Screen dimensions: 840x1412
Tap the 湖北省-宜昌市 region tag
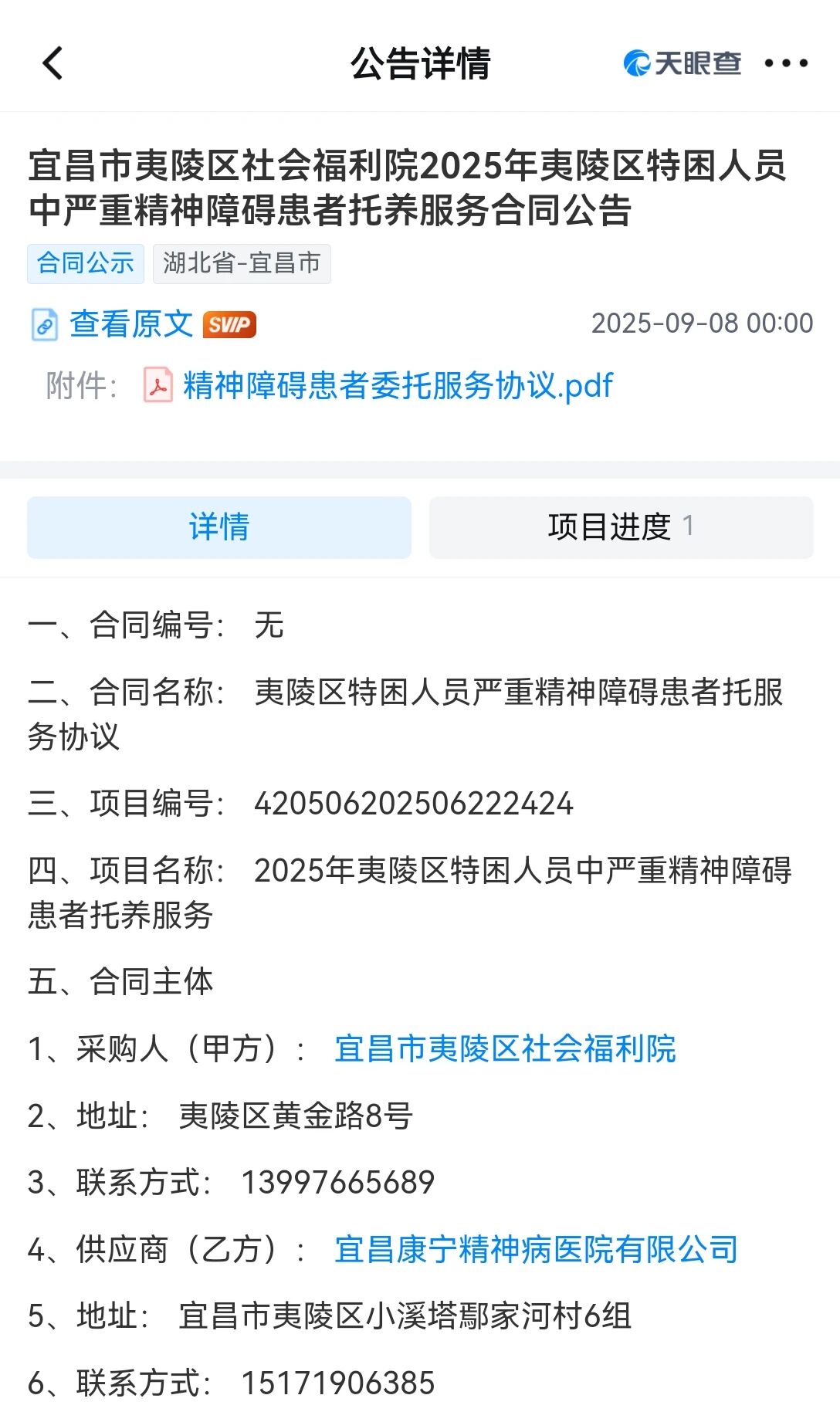click(242, 263)
